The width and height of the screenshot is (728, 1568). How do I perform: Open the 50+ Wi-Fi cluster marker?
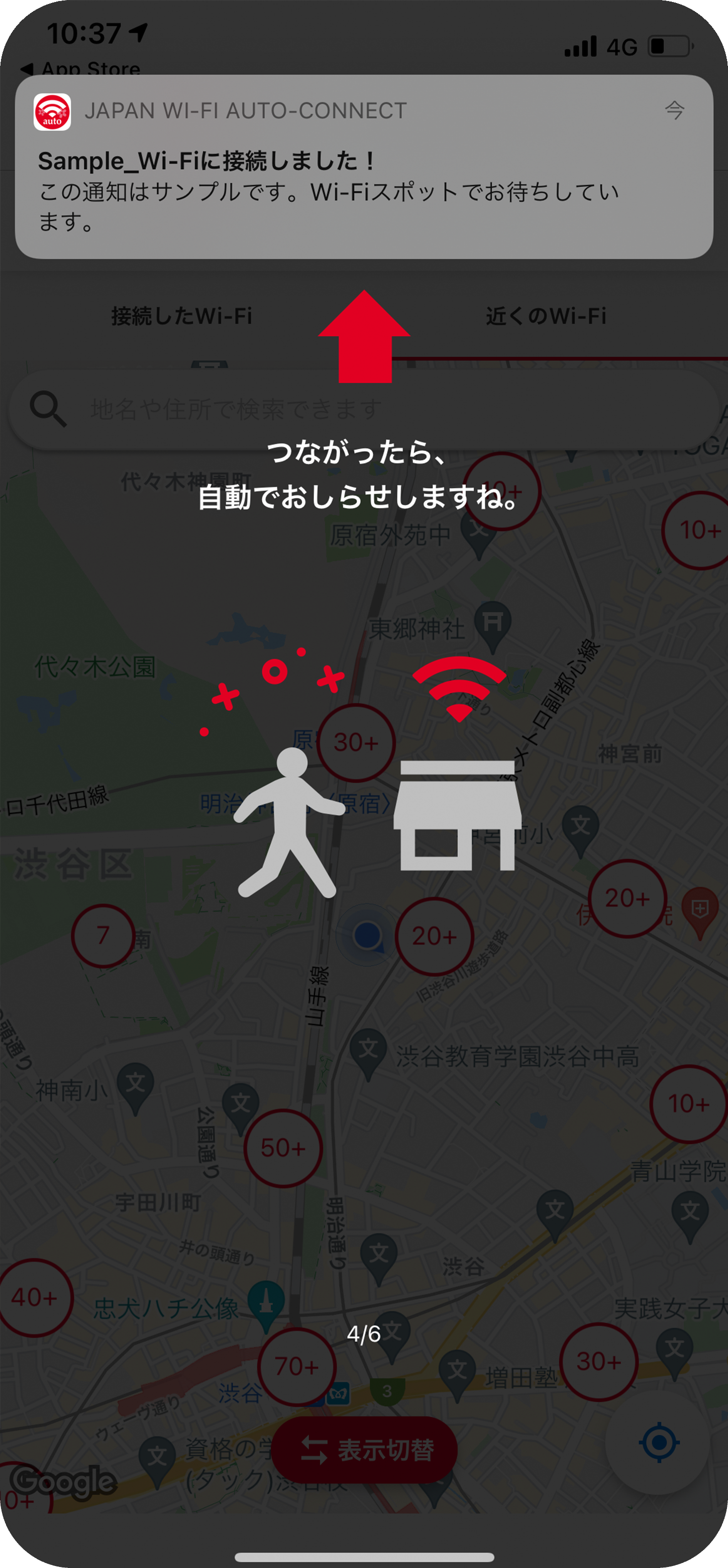(283, 1147)
